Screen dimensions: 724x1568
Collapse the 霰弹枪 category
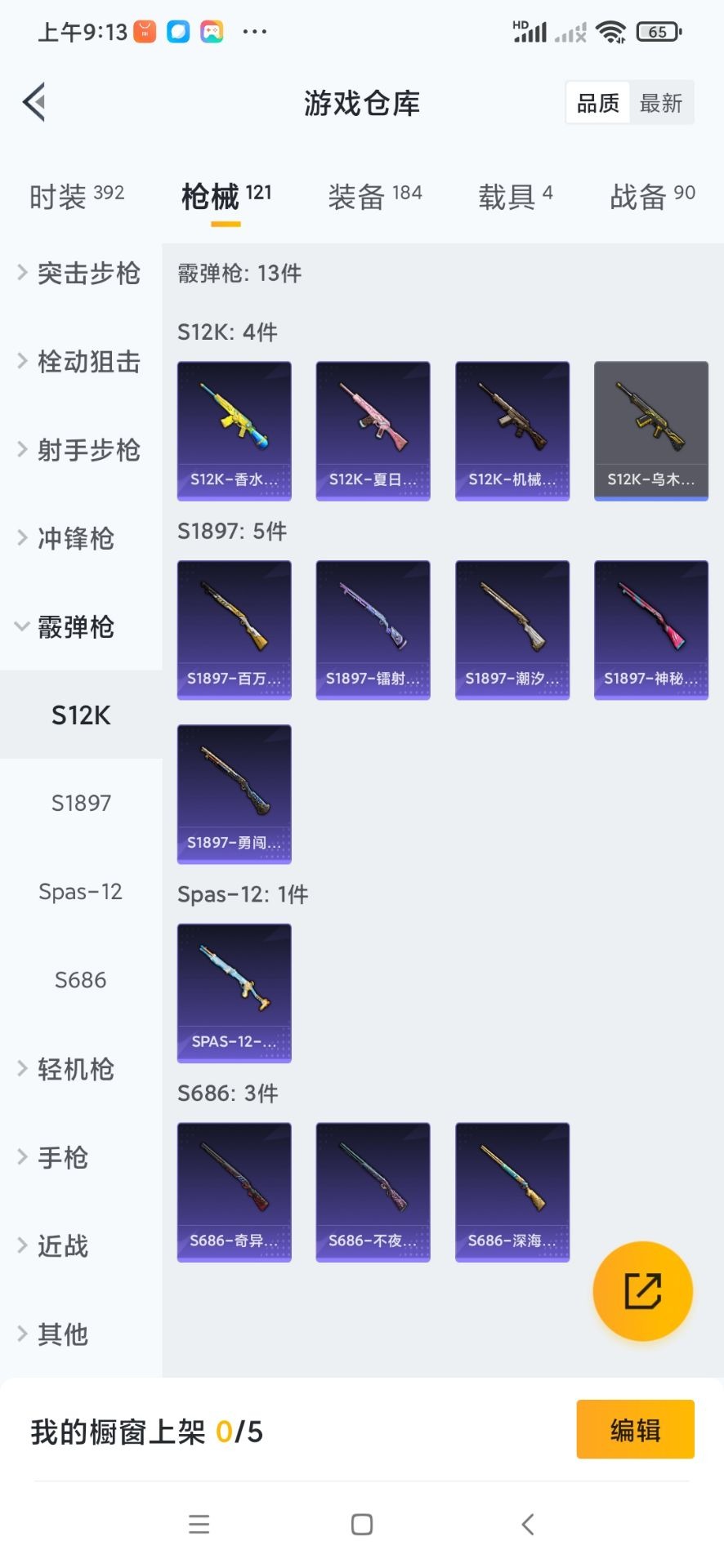point(65,626)
